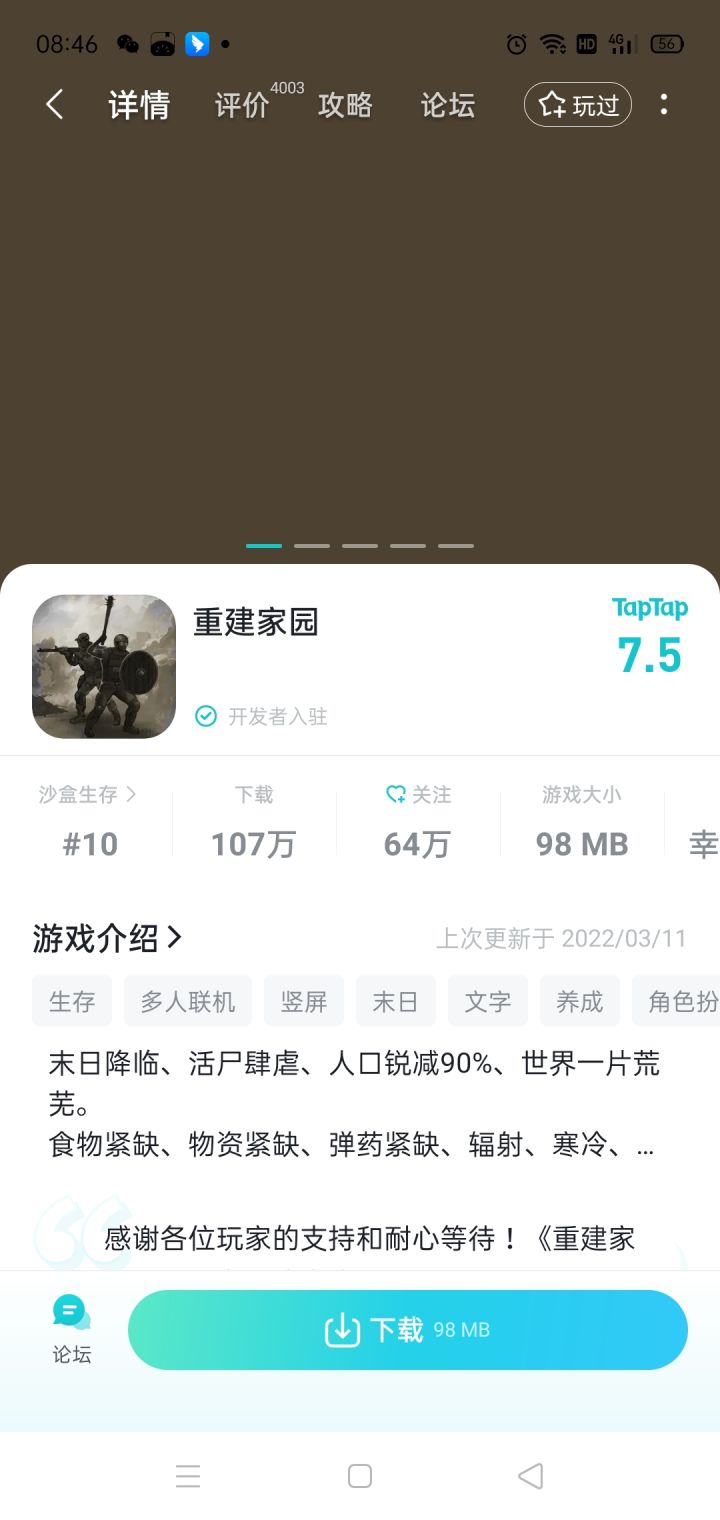Viewport: 720px width, 1520px height.
Task: Select the 多人联机 tag chip
Action: point(188,1001)
